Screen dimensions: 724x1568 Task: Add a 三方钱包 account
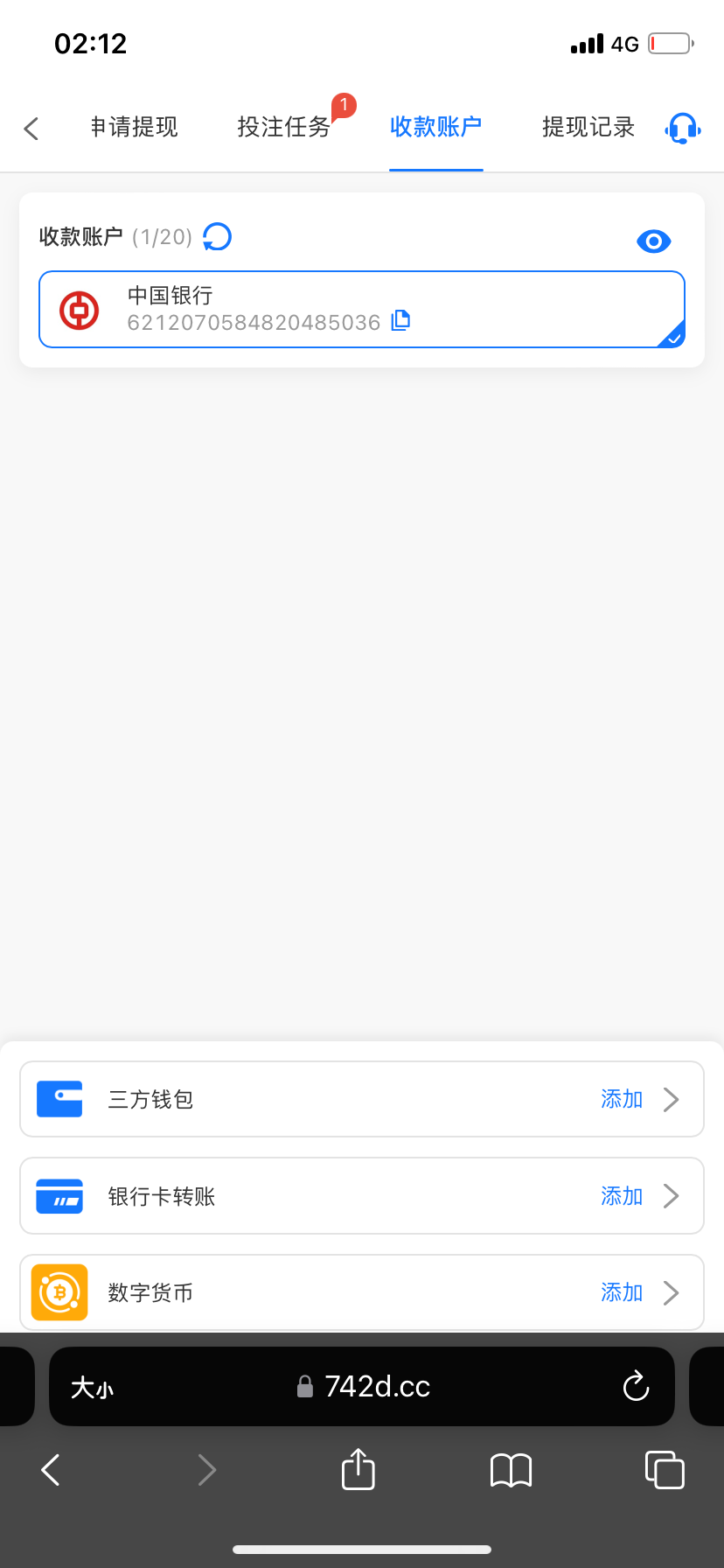pos(362,1099)
